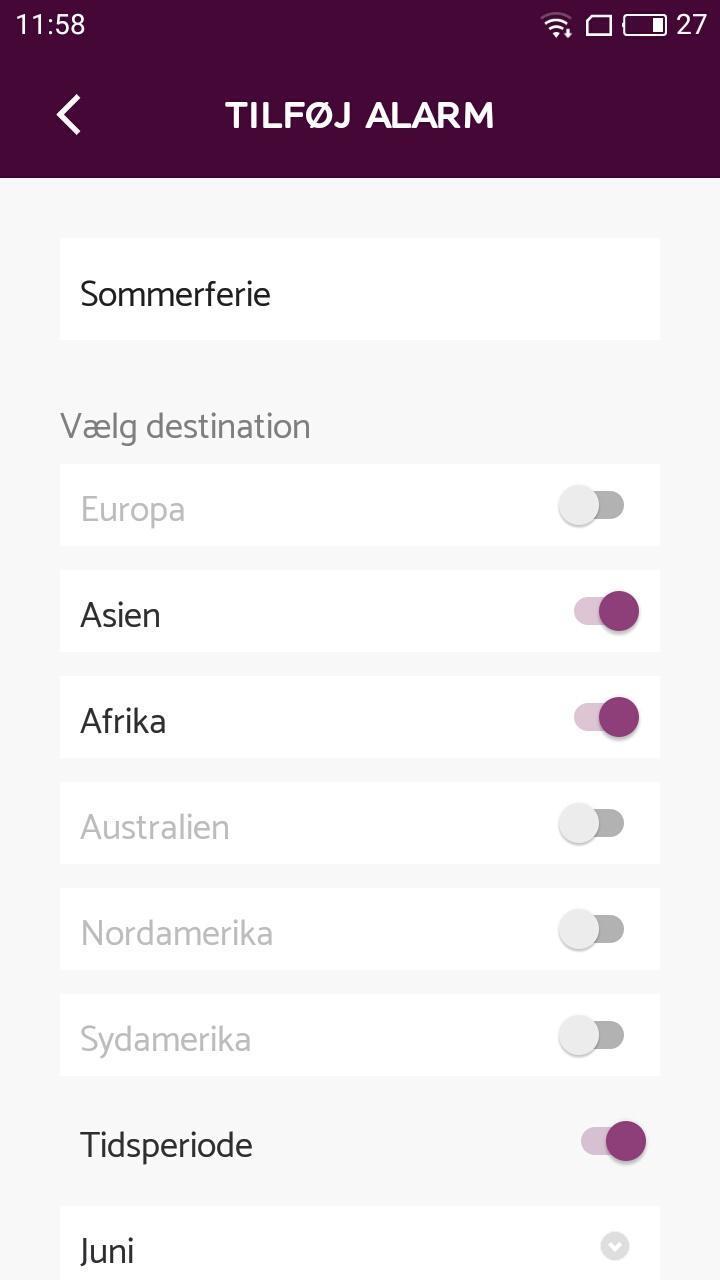
Task: Select the Vælg destination section header
Action: (x=185, y=426)
